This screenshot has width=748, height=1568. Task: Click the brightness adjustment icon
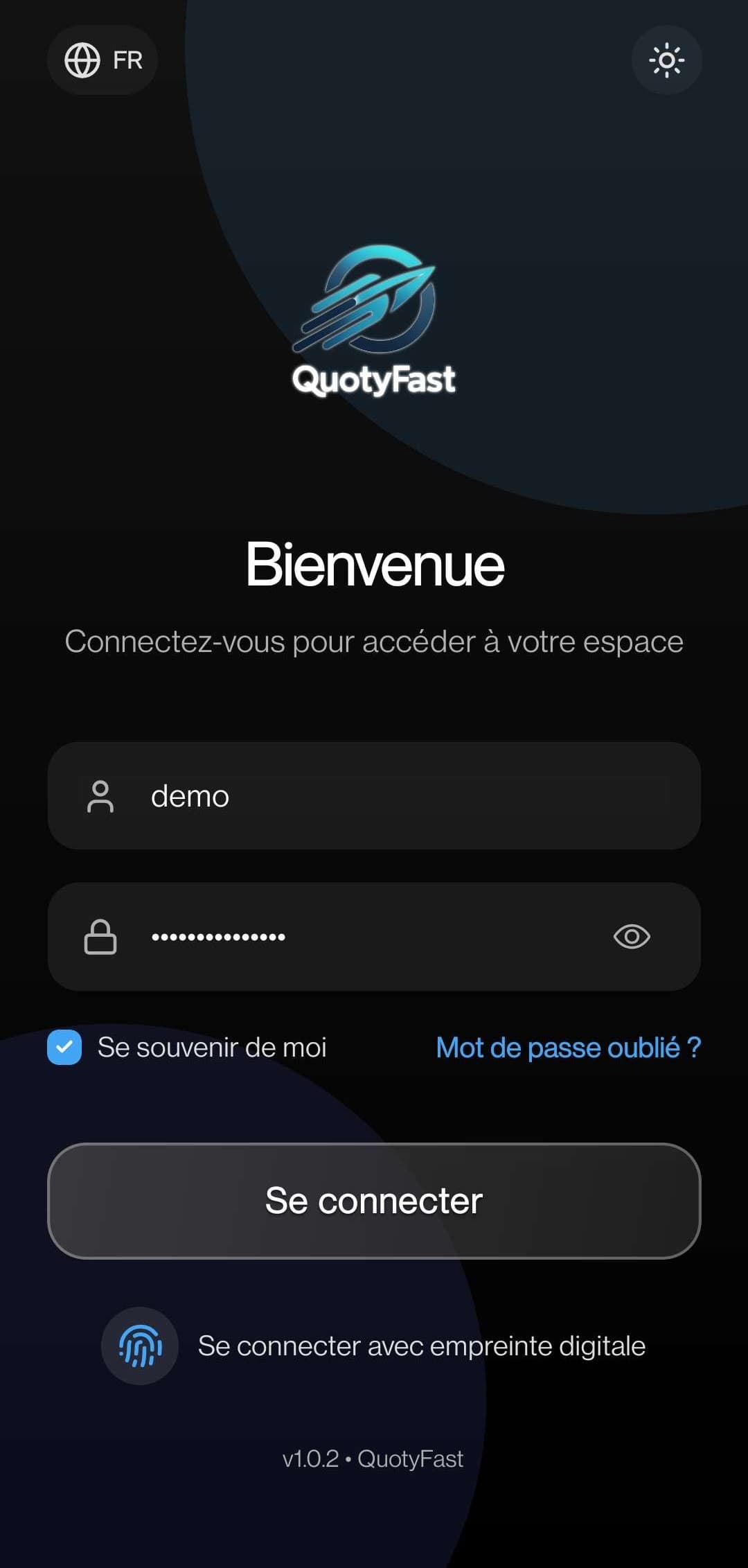click(x=666, y=60)
